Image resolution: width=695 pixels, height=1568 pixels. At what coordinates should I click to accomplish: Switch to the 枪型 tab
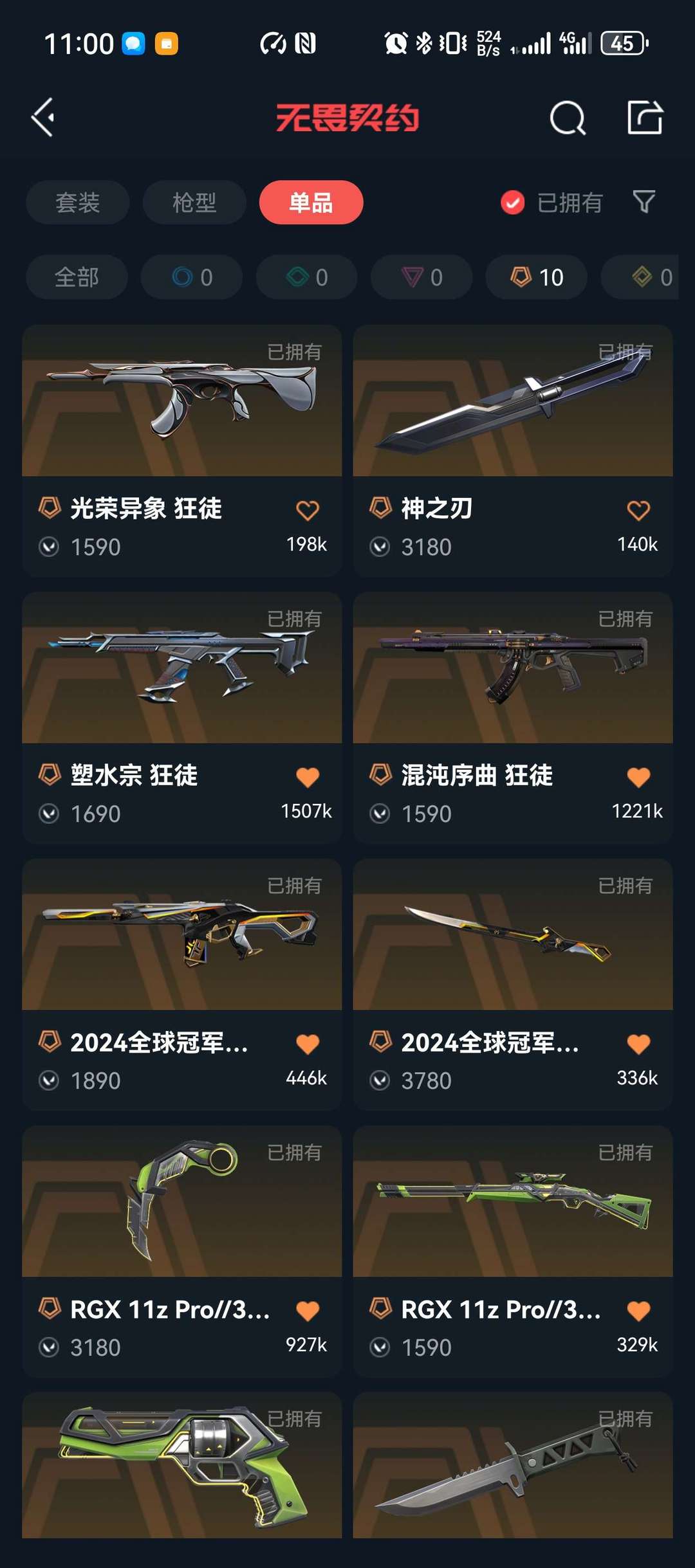(x=194, y=203)
